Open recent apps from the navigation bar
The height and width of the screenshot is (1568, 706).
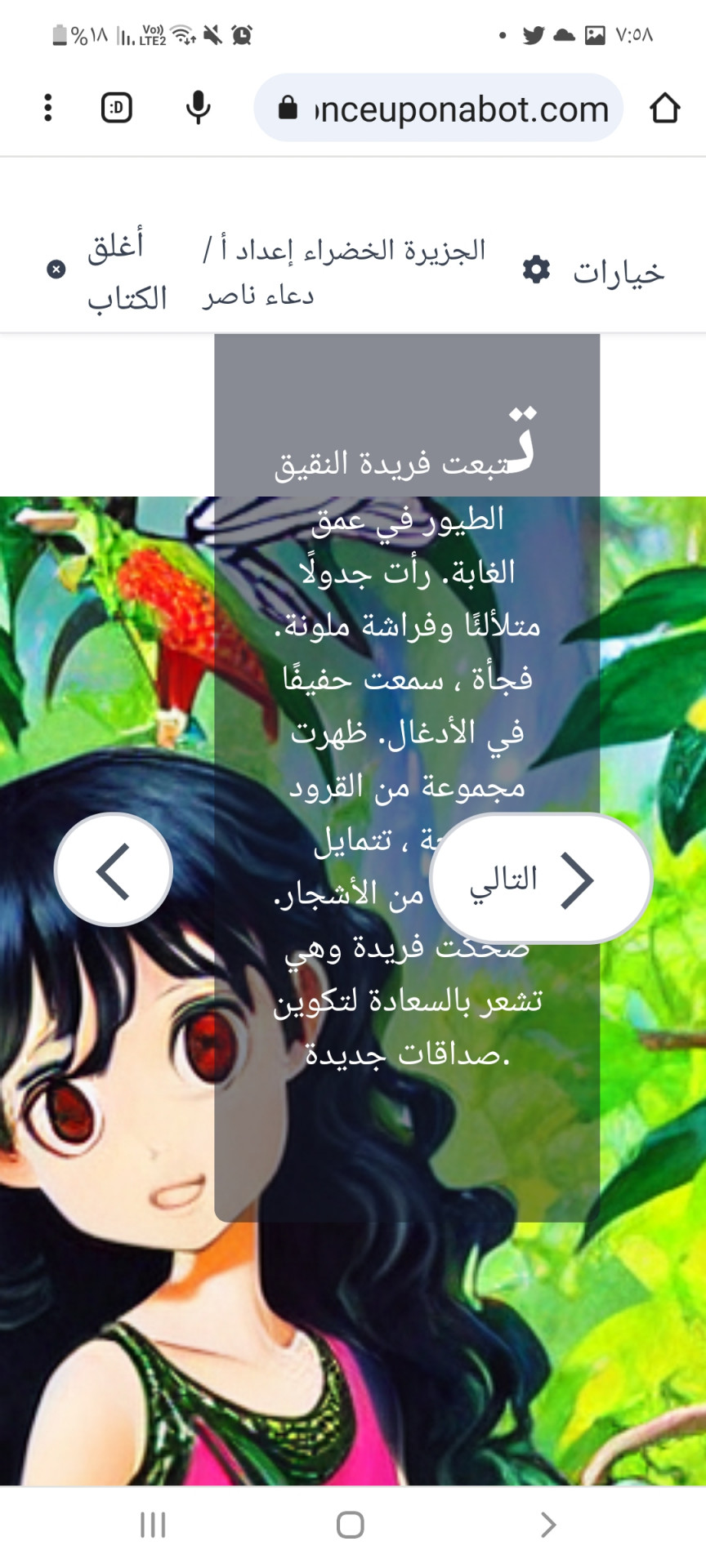(x=153, y=1524)
